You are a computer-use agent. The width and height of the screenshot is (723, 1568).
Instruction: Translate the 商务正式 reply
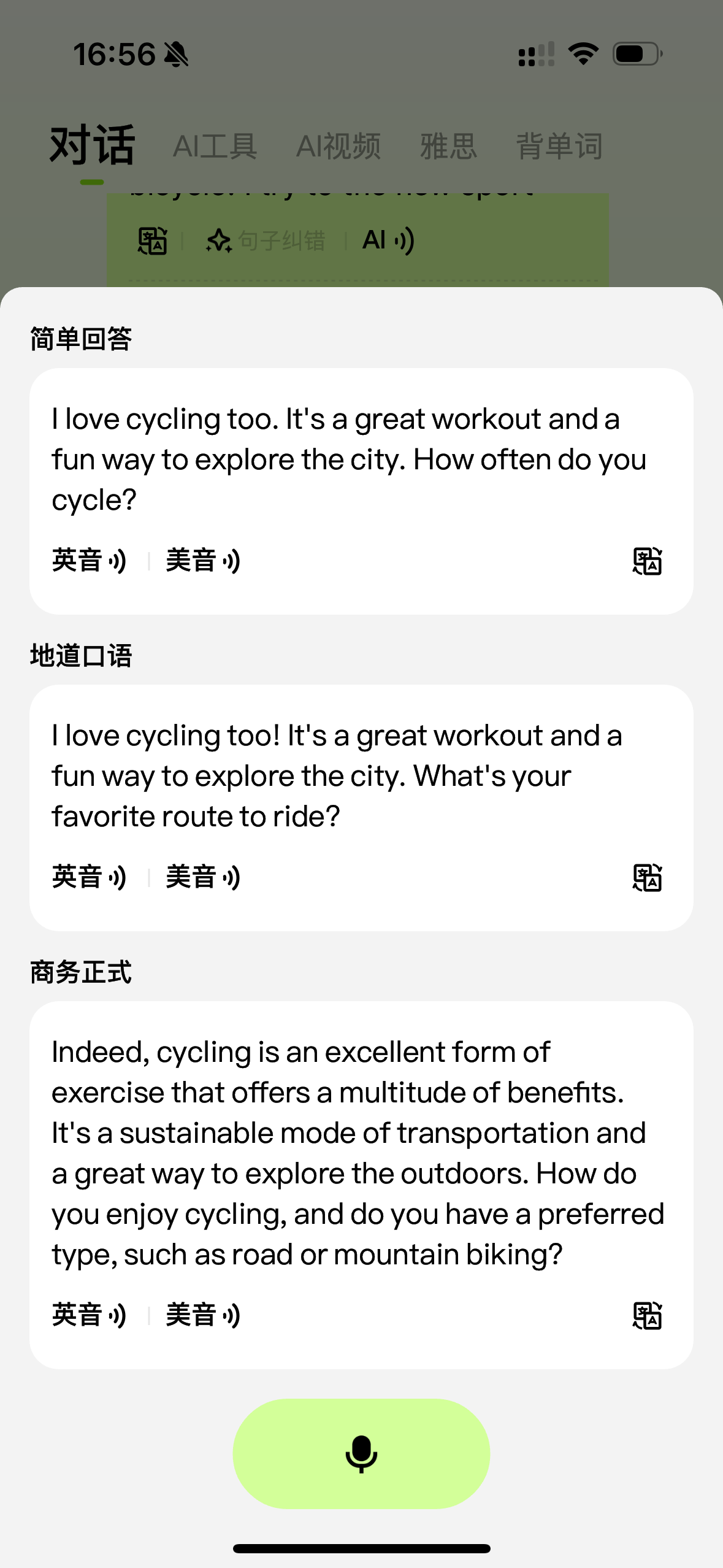pos(647,1316)
